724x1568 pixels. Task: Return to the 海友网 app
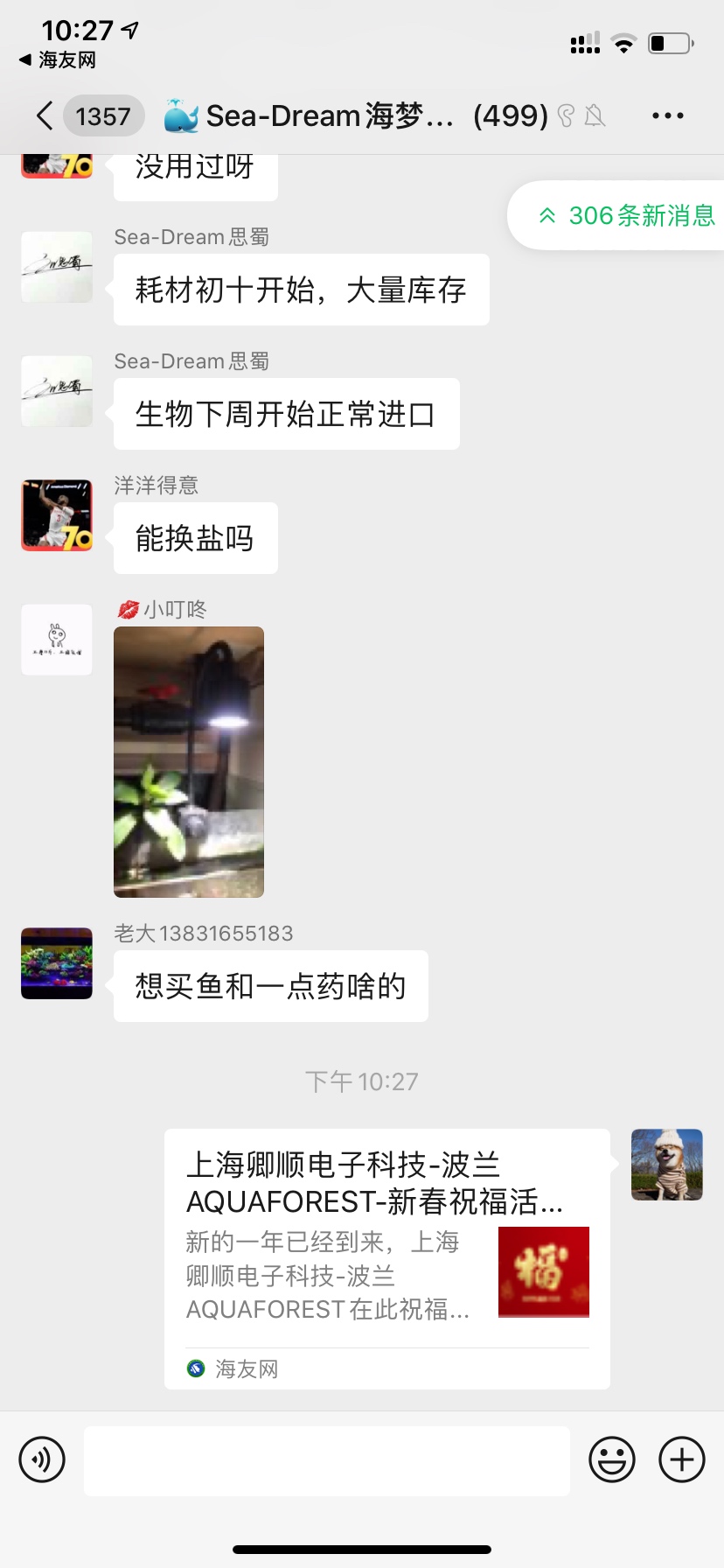[x=58, y=59]
